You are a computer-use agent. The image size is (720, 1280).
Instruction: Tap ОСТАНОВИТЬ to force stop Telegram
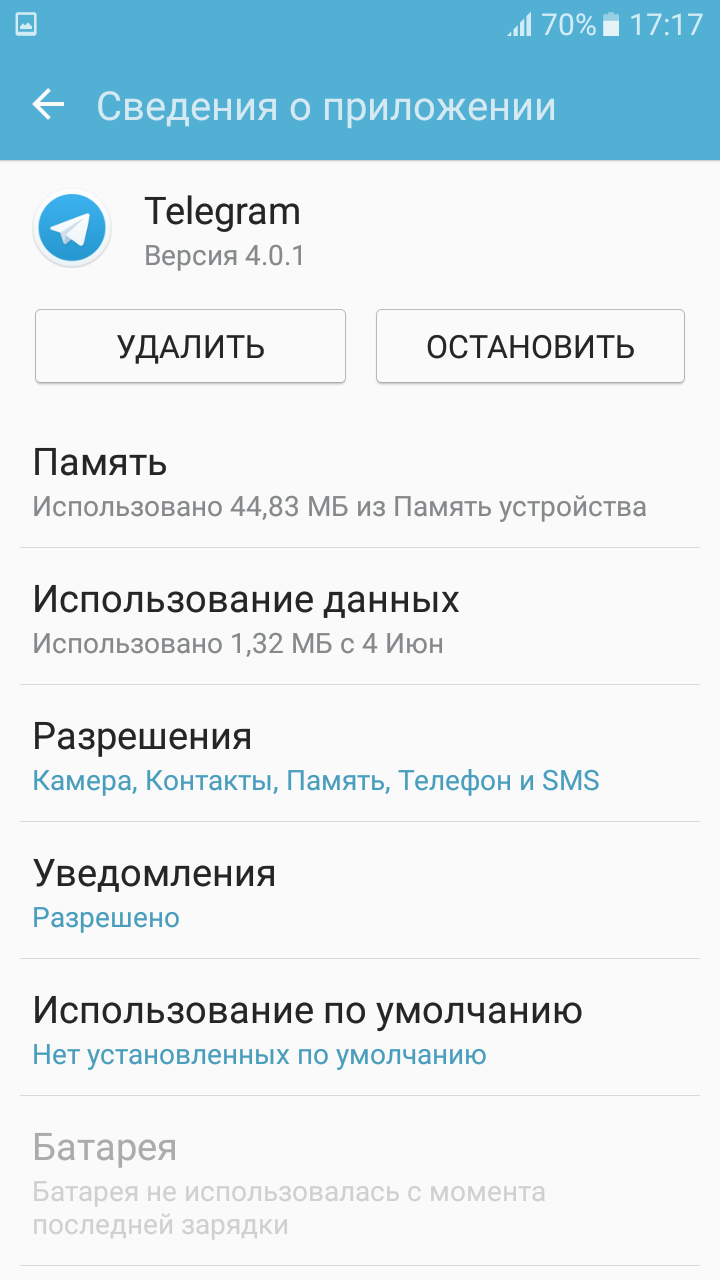tap(530, 346)
